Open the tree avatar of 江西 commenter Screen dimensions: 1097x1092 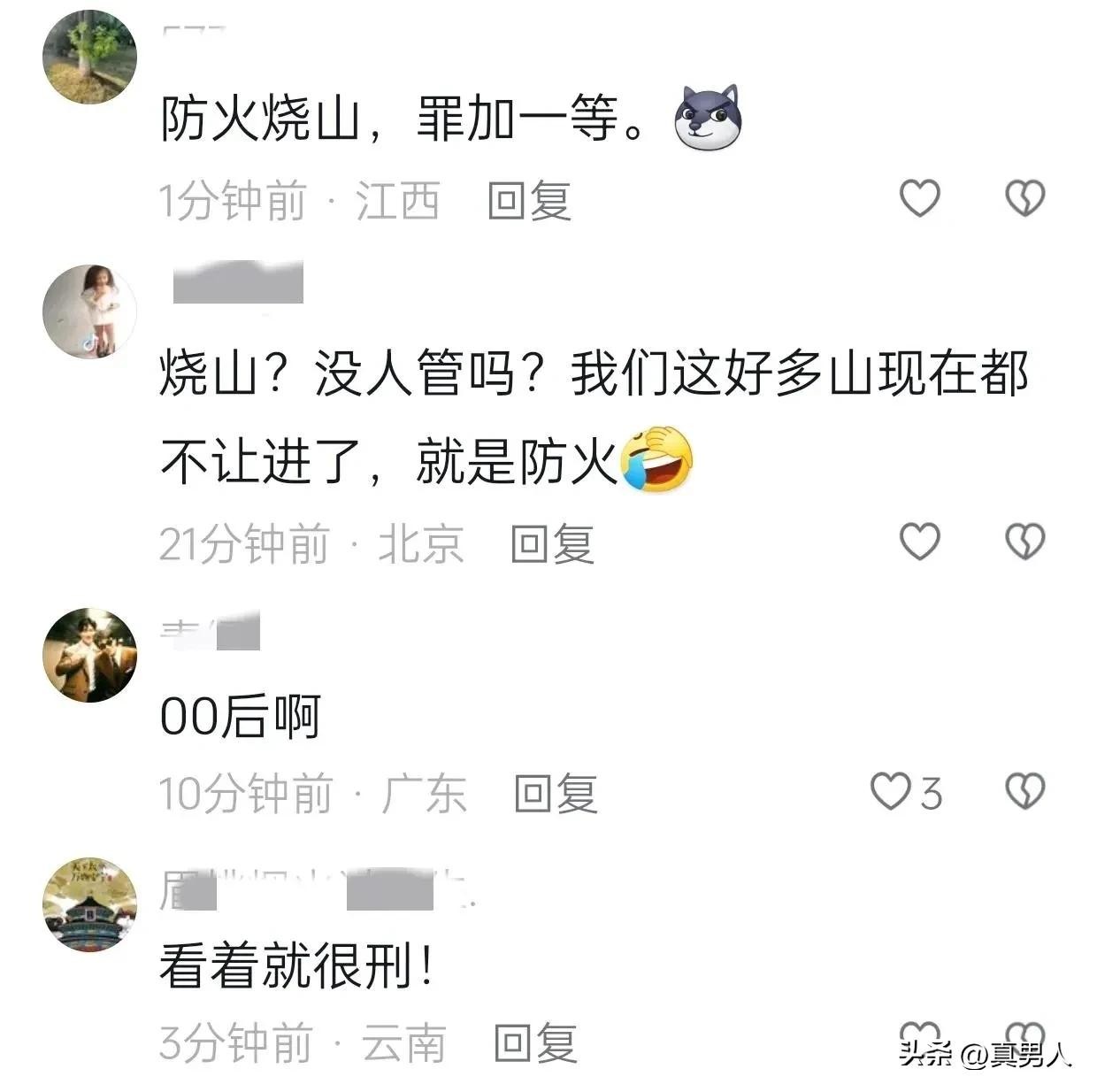pos(89,57)
